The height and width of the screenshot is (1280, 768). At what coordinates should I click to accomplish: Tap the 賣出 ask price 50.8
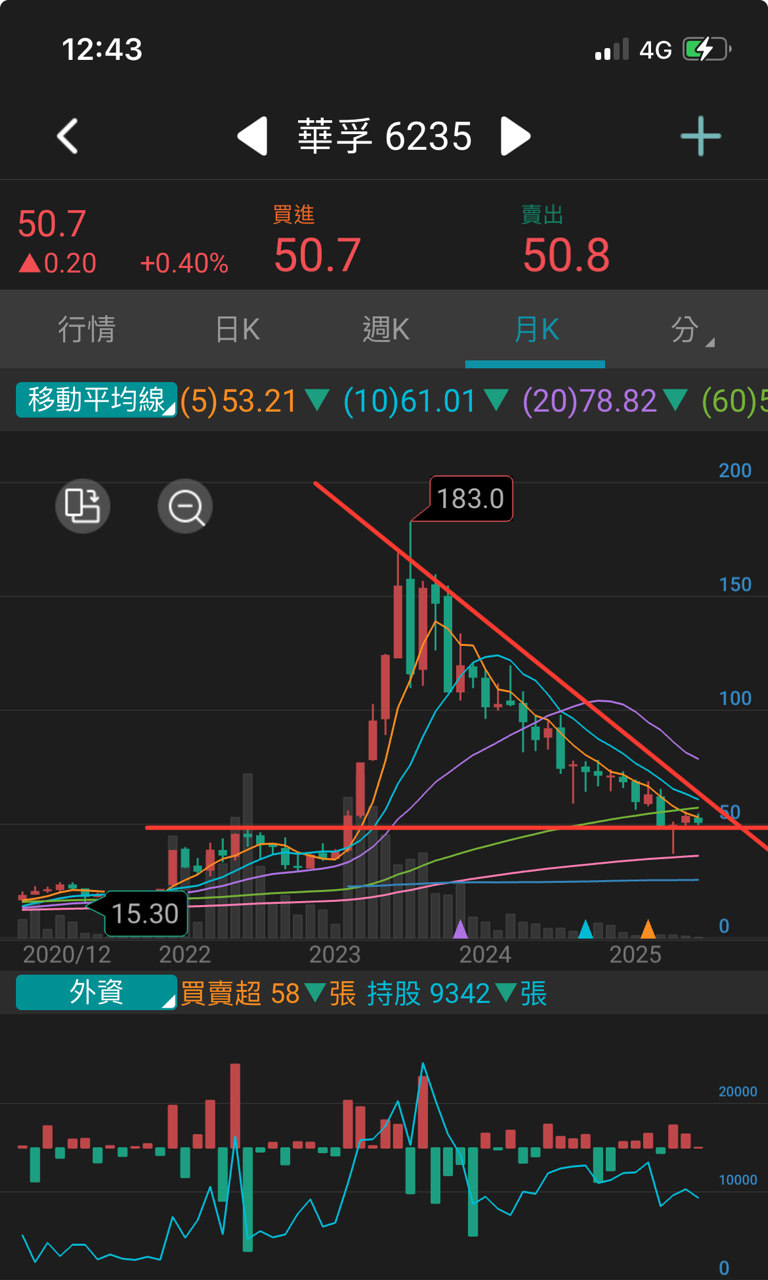(x=566, y=257)
